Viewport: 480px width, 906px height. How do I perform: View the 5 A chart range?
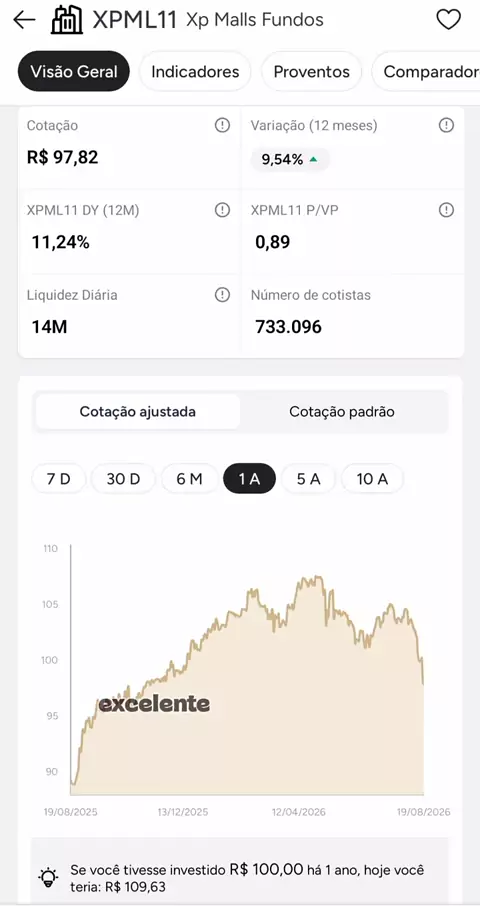(x=308, y=479)
